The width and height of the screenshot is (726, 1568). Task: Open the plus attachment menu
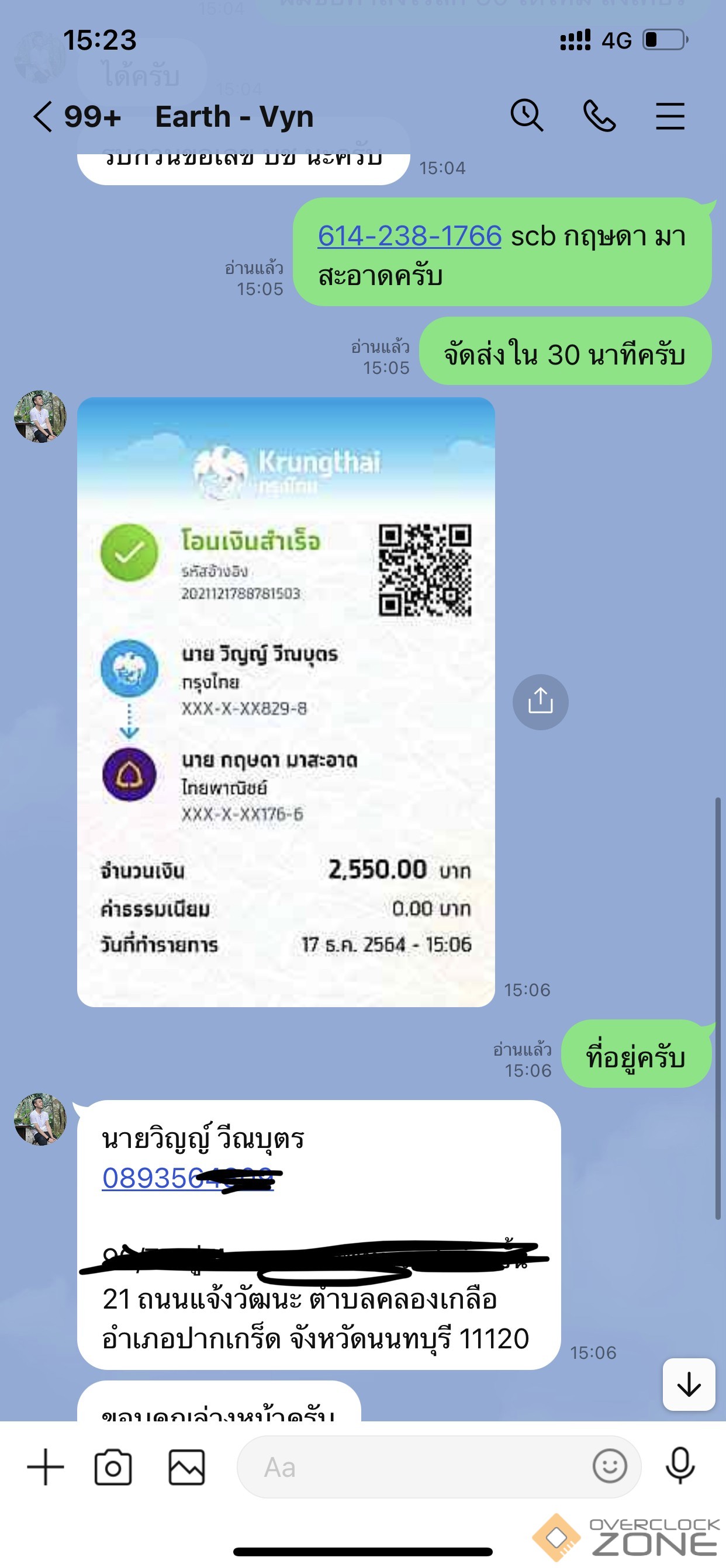click(46, 1467)
